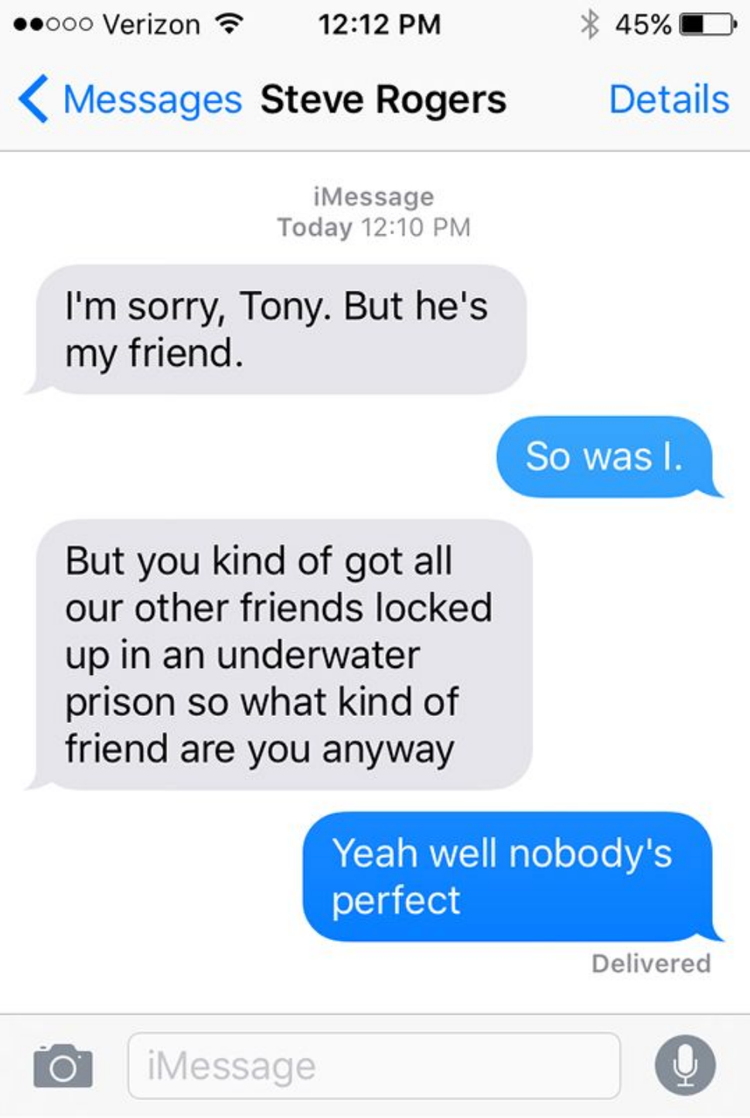Tap the camera icon to attach a photo
Screen dimensions: 750x1118
click(63, 1065)
